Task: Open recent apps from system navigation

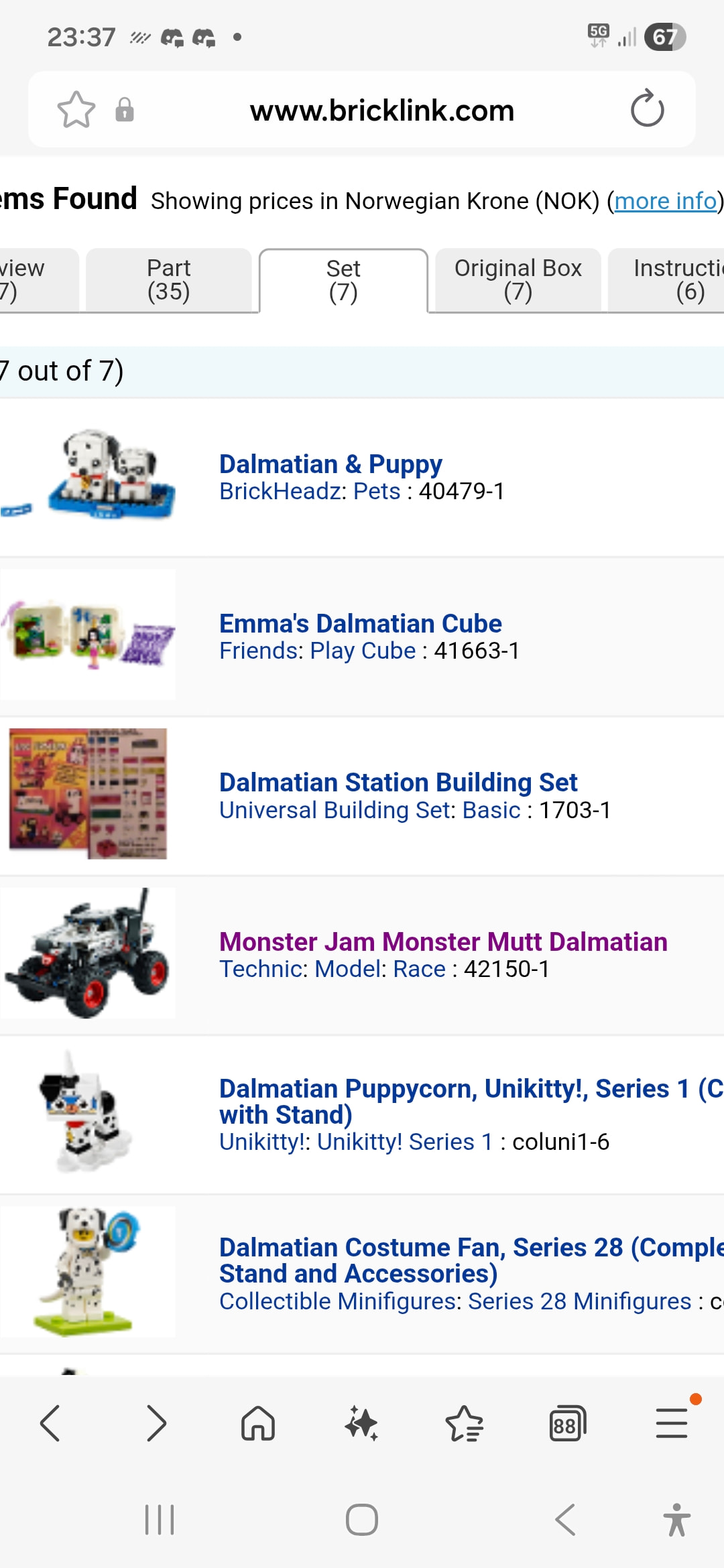Action: point(160,1520)
